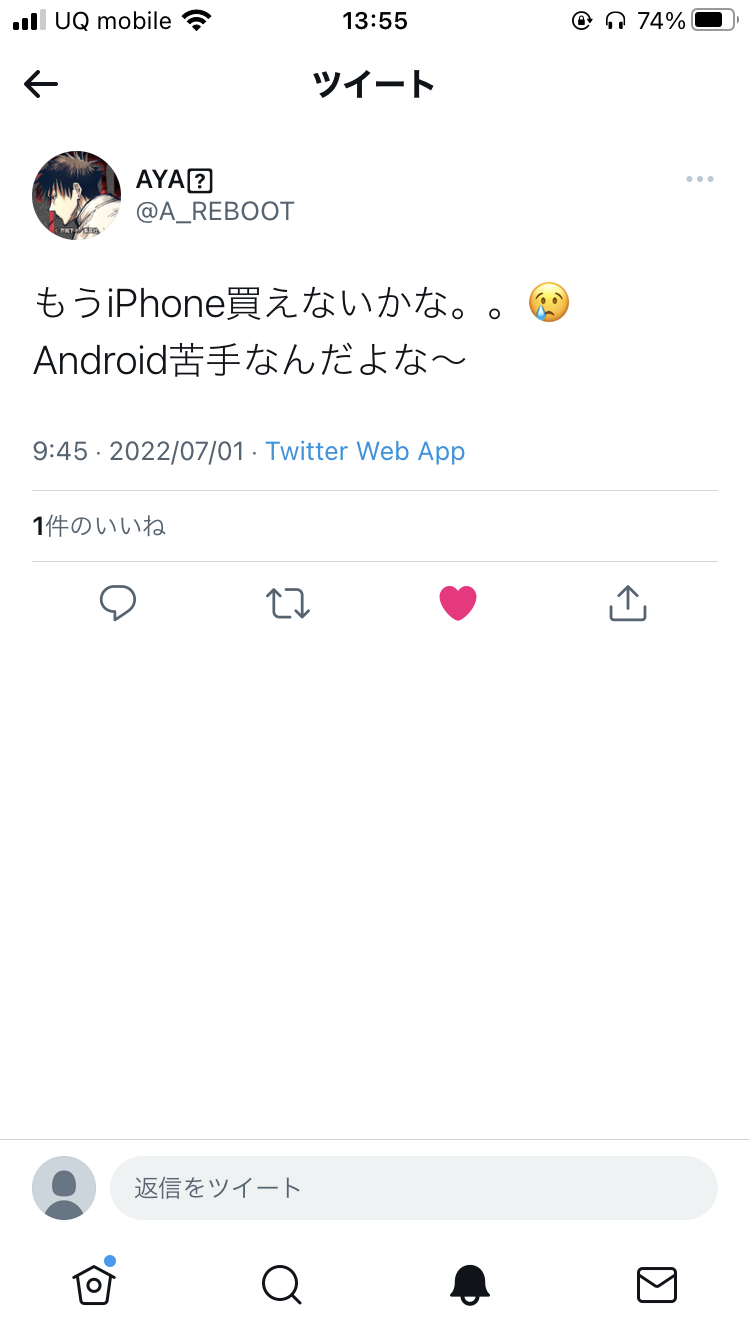Reply with the speech bubble icon

point(118,603)
